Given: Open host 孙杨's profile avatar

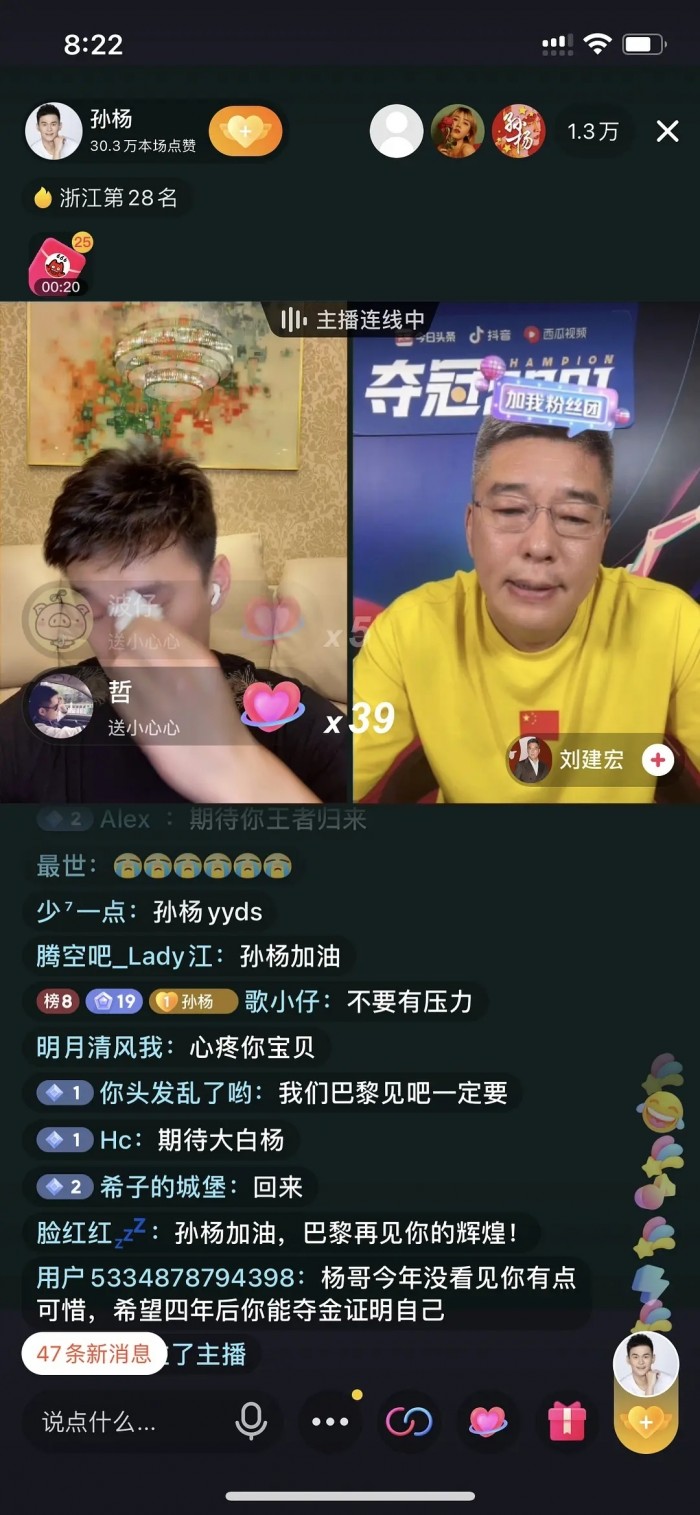Looking at the screenshot, I should (x=54, y=131).
